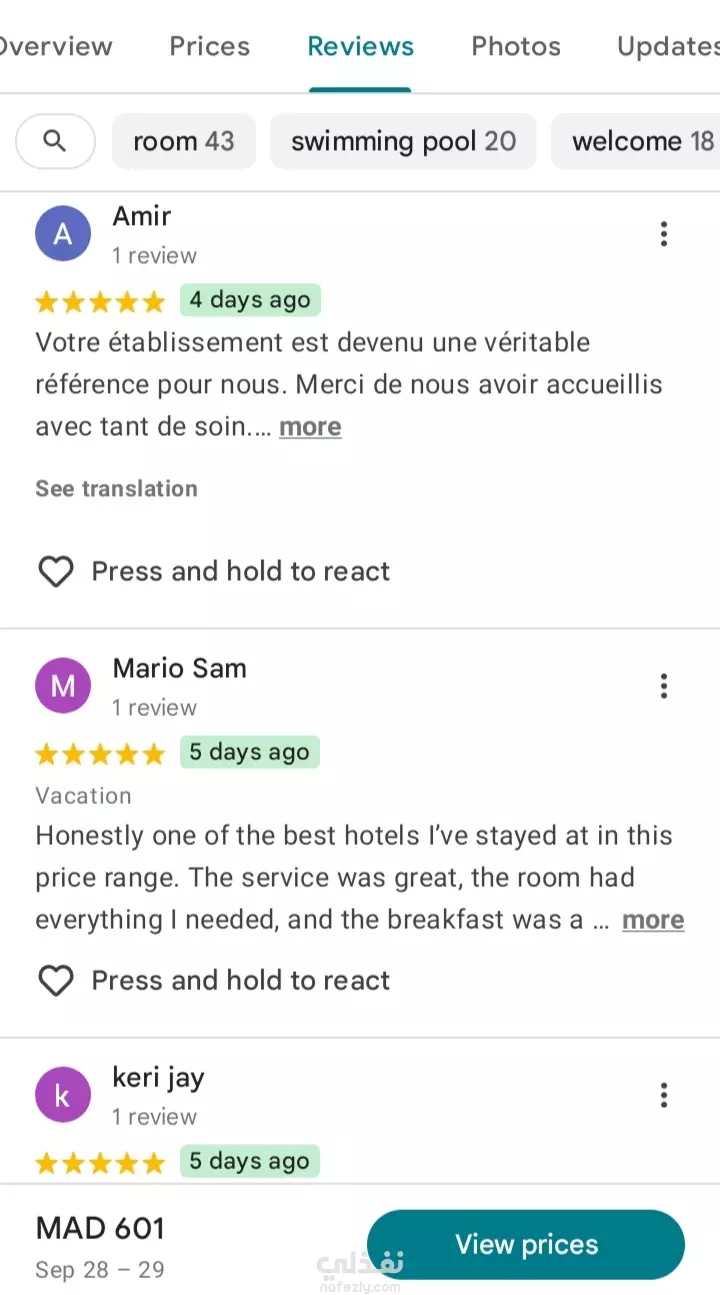Open the overflow menu on keri jay's review
Viewport: 720px width, 1295px height.
point(663,1095)
